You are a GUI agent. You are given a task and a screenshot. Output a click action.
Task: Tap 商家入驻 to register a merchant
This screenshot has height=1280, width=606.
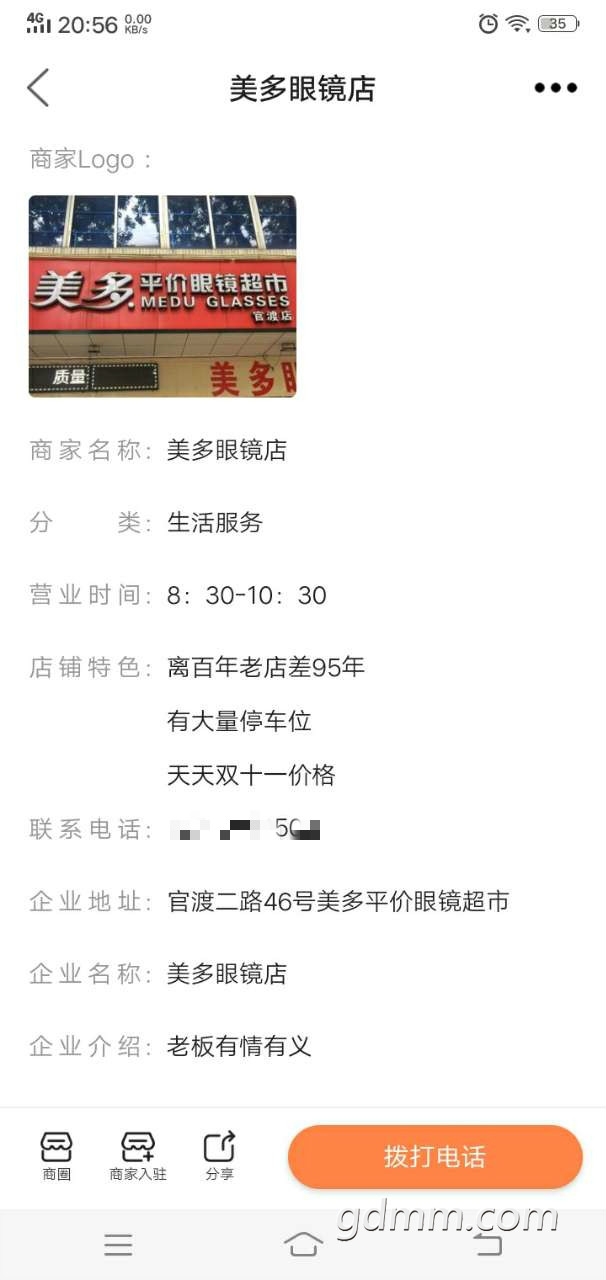coord(138,1156)
